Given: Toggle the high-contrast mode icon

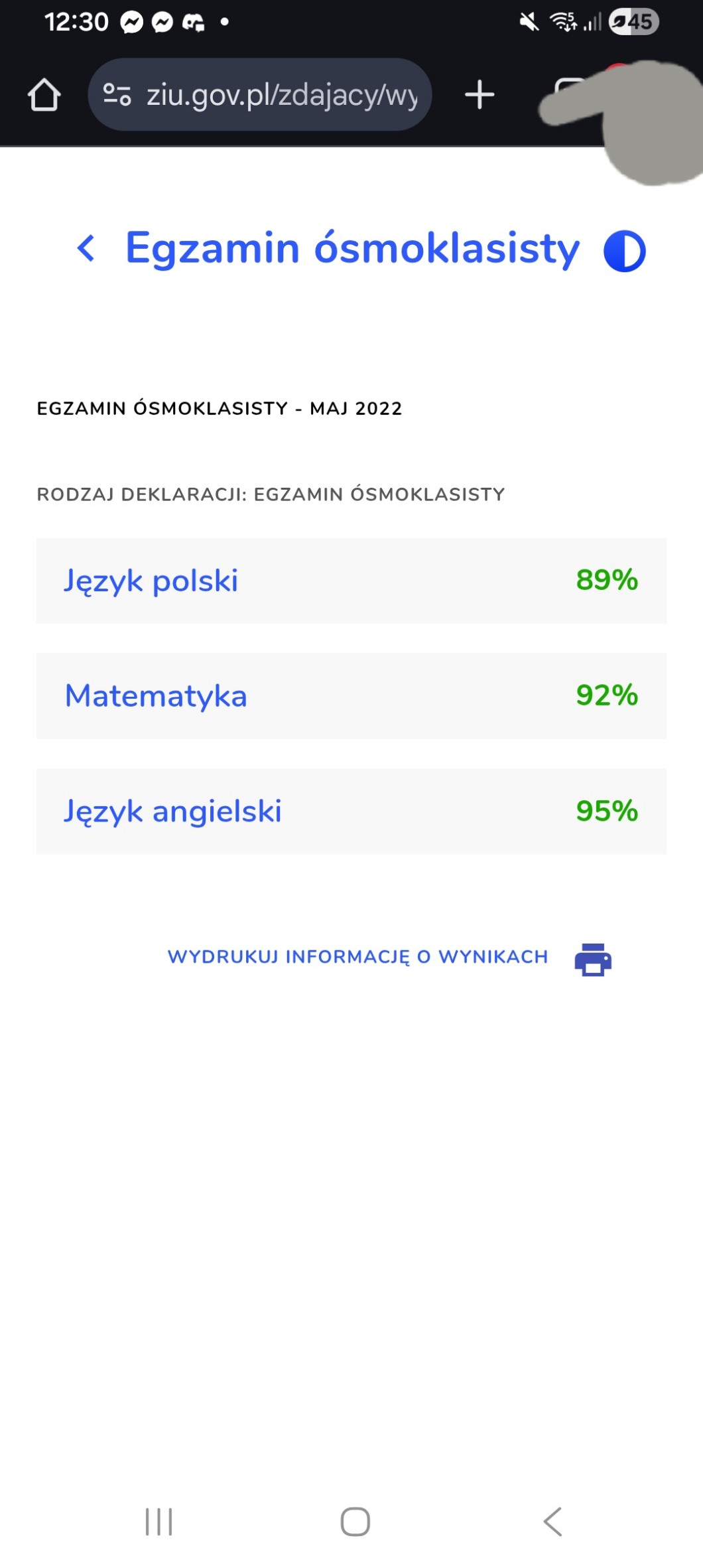Looking at the screenshot, I should click(x=624, y=251).
